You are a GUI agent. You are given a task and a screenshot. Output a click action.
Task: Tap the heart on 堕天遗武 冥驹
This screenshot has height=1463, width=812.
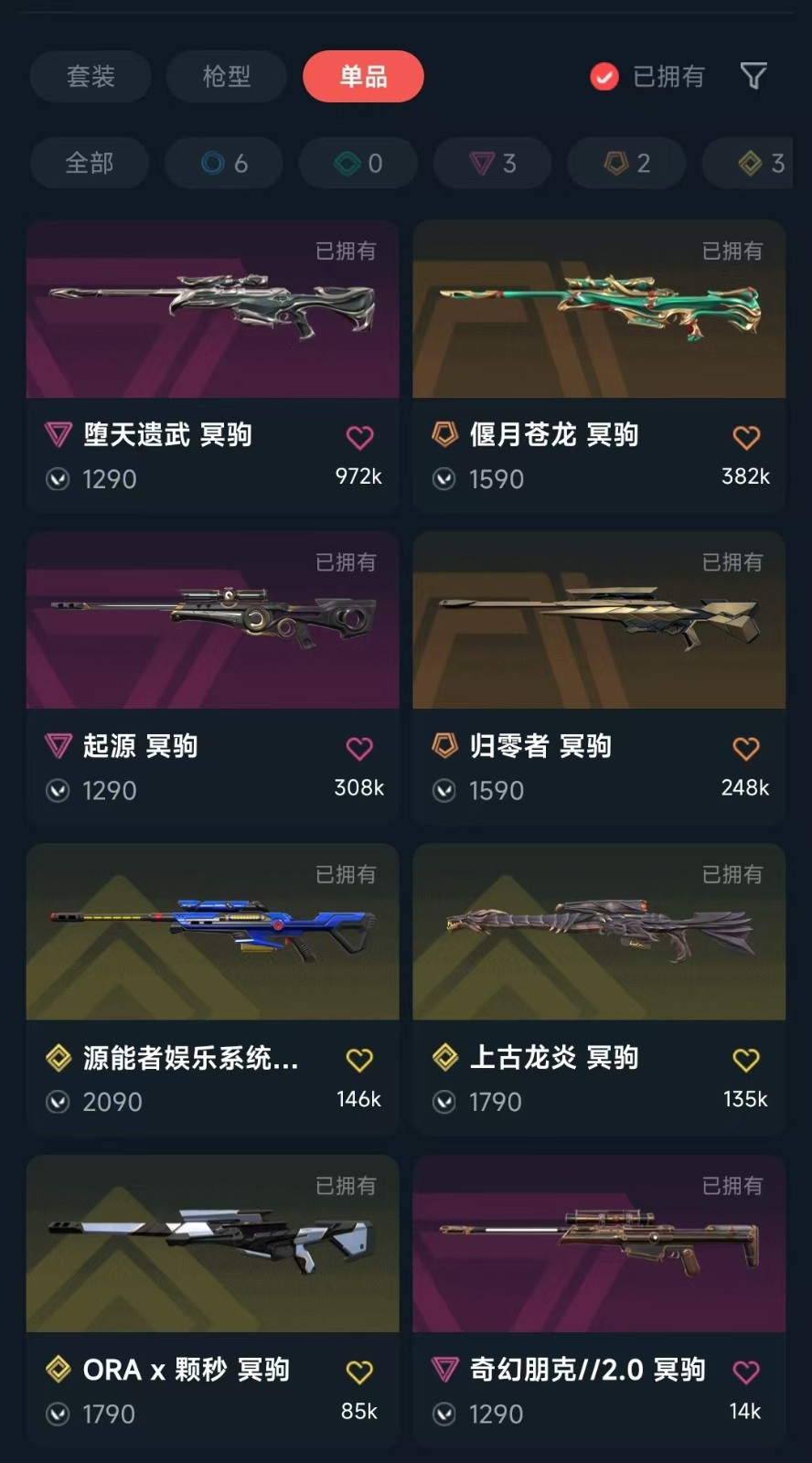pyautogui.click(x=359, y=438)
